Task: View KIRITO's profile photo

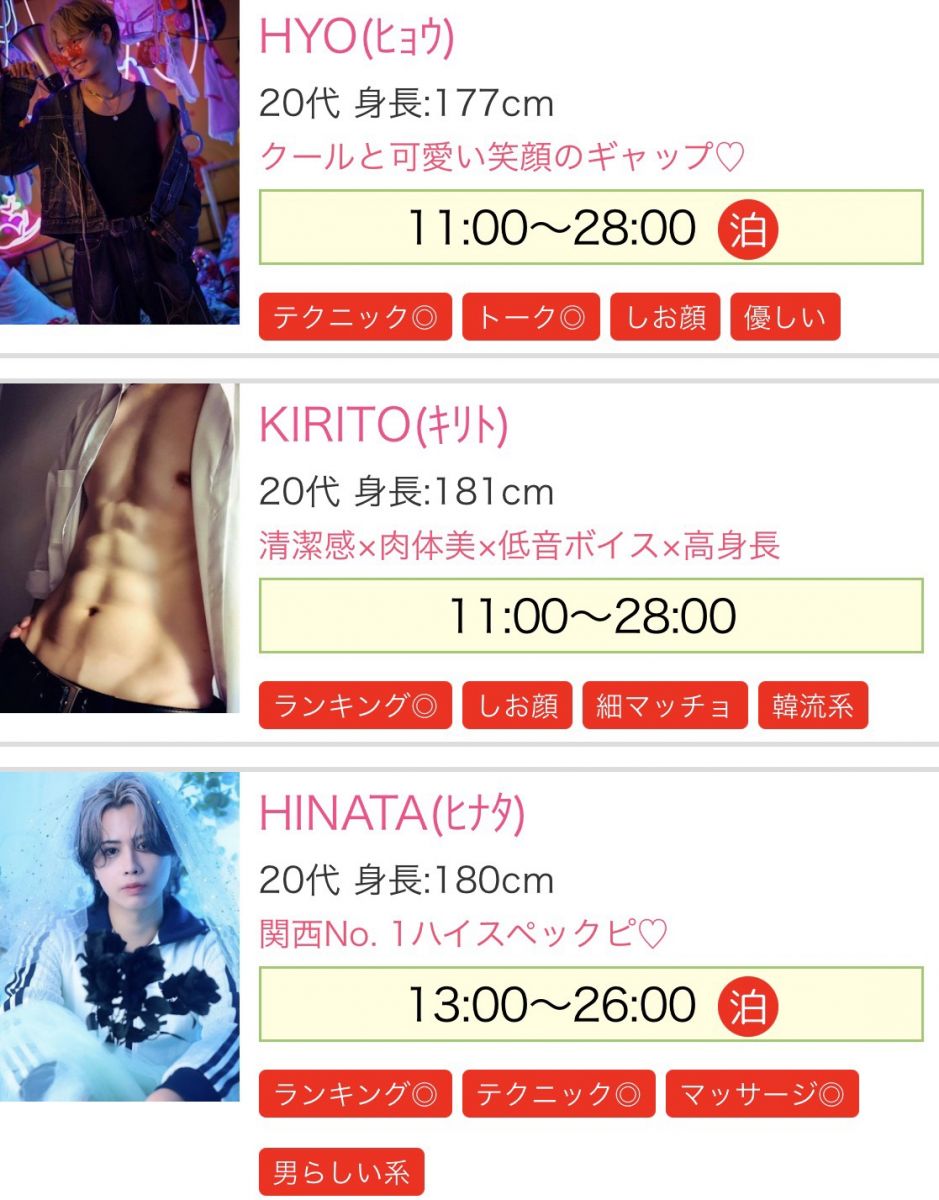Action: pyautogui.click(x=119, y=547)
